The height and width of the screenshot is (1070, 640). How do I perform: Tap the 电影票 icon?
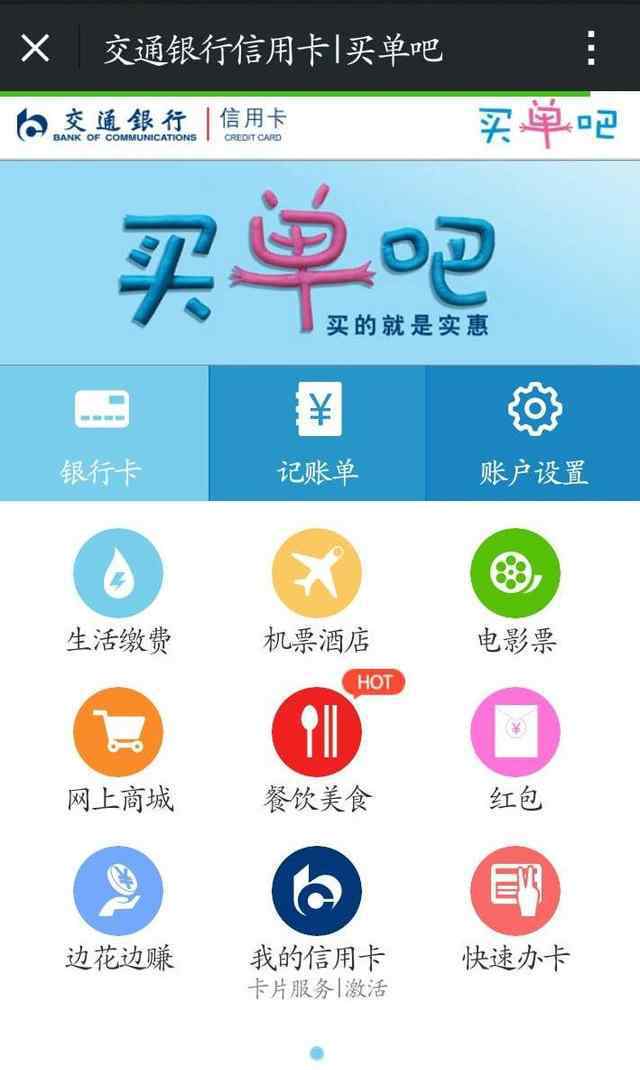click(x=516, y=573)
